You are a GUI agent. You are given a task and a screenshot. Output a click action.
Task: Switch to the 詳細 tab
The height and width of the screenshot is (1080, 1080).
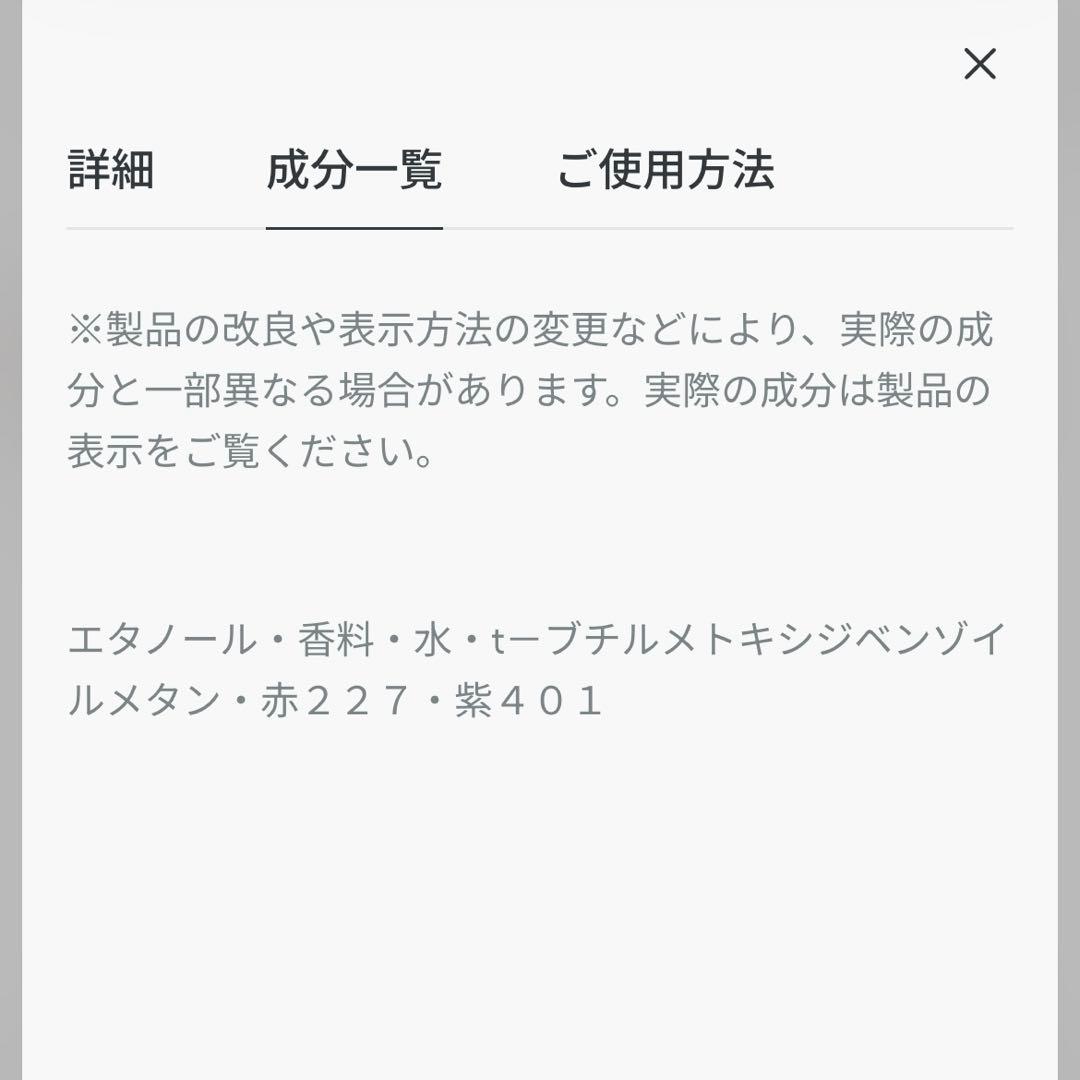(111, 170)
